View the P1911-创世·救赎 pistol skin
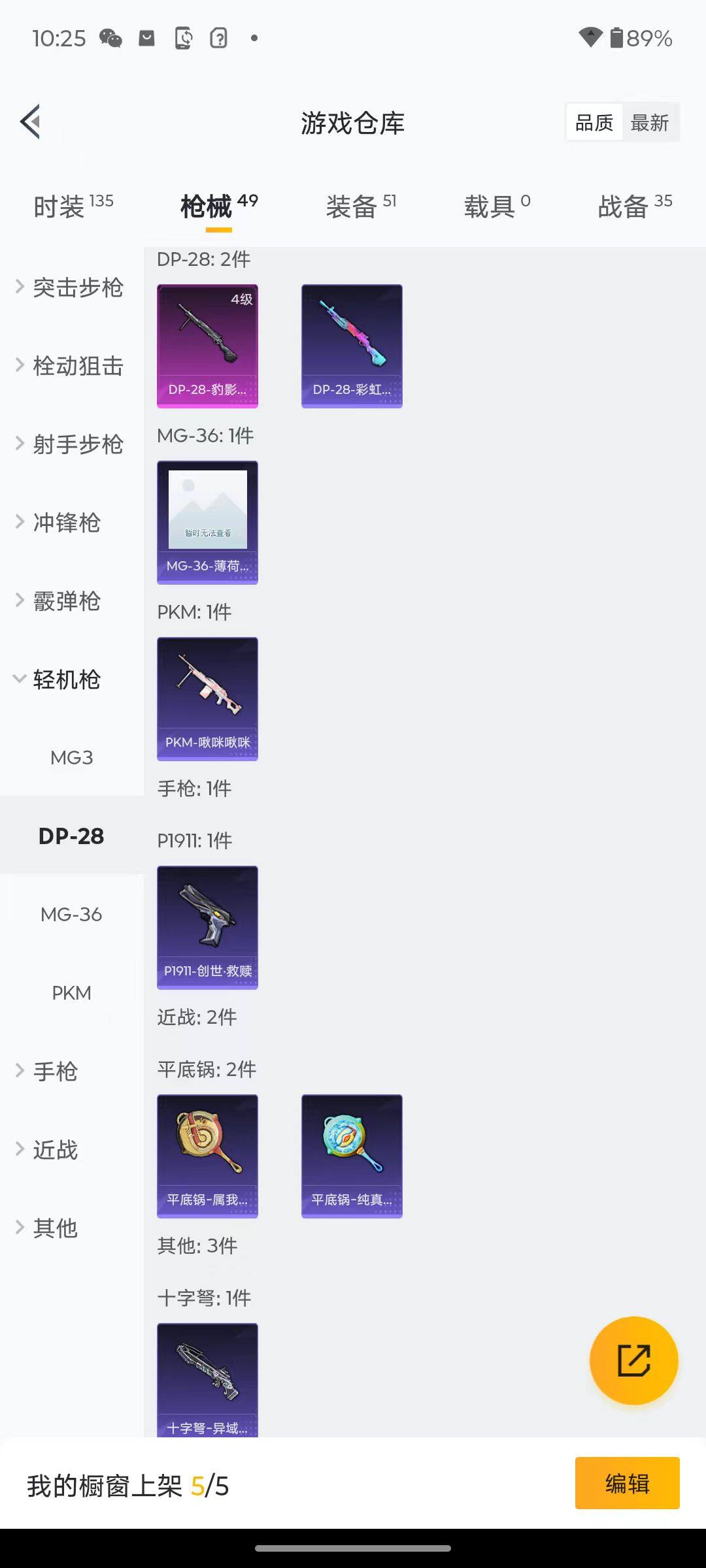Viewport: 706px width, 1568px height. [x=207, y=927]
